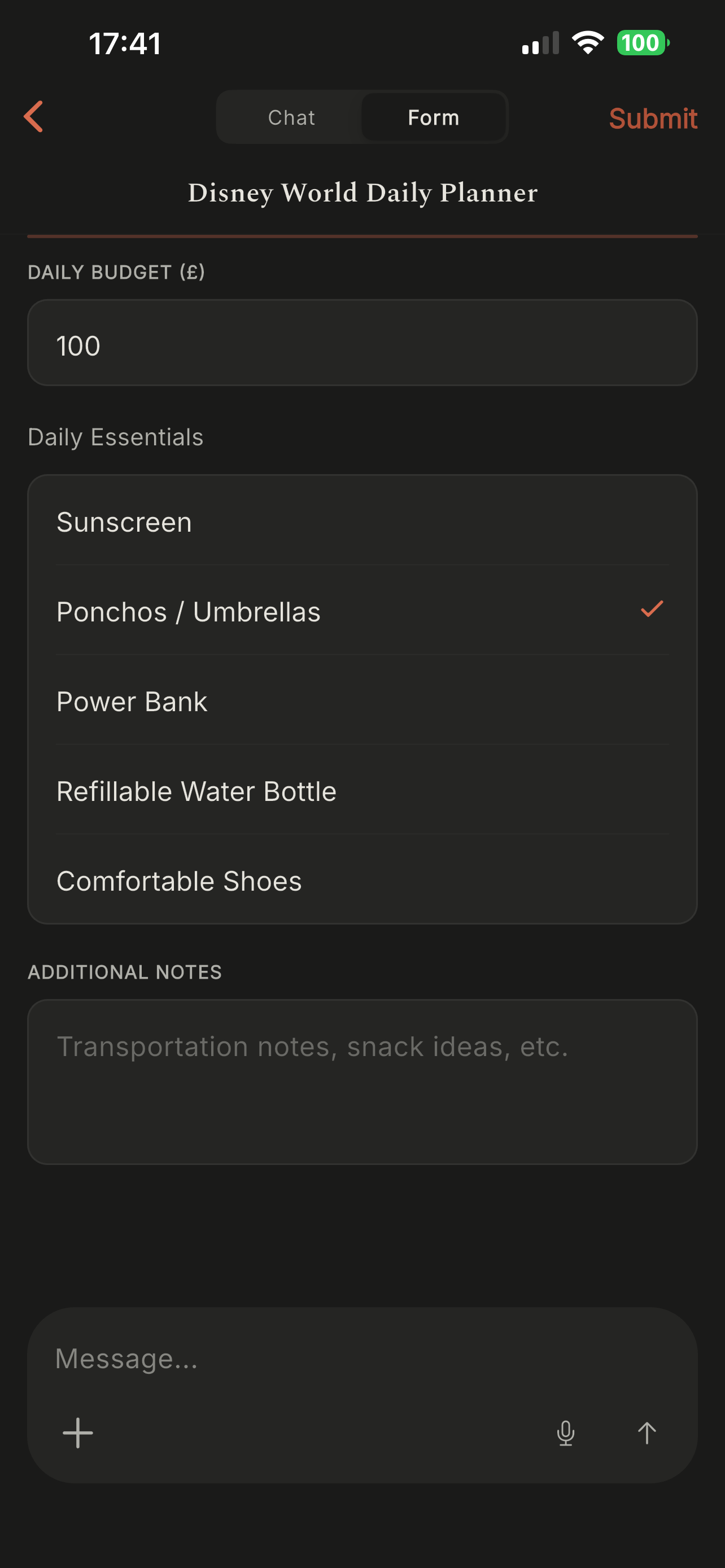Image resolution: width=725 pixels, height=1568 pixels.
Task: Edit the Daily Budget field
Action: pos(362,343)
